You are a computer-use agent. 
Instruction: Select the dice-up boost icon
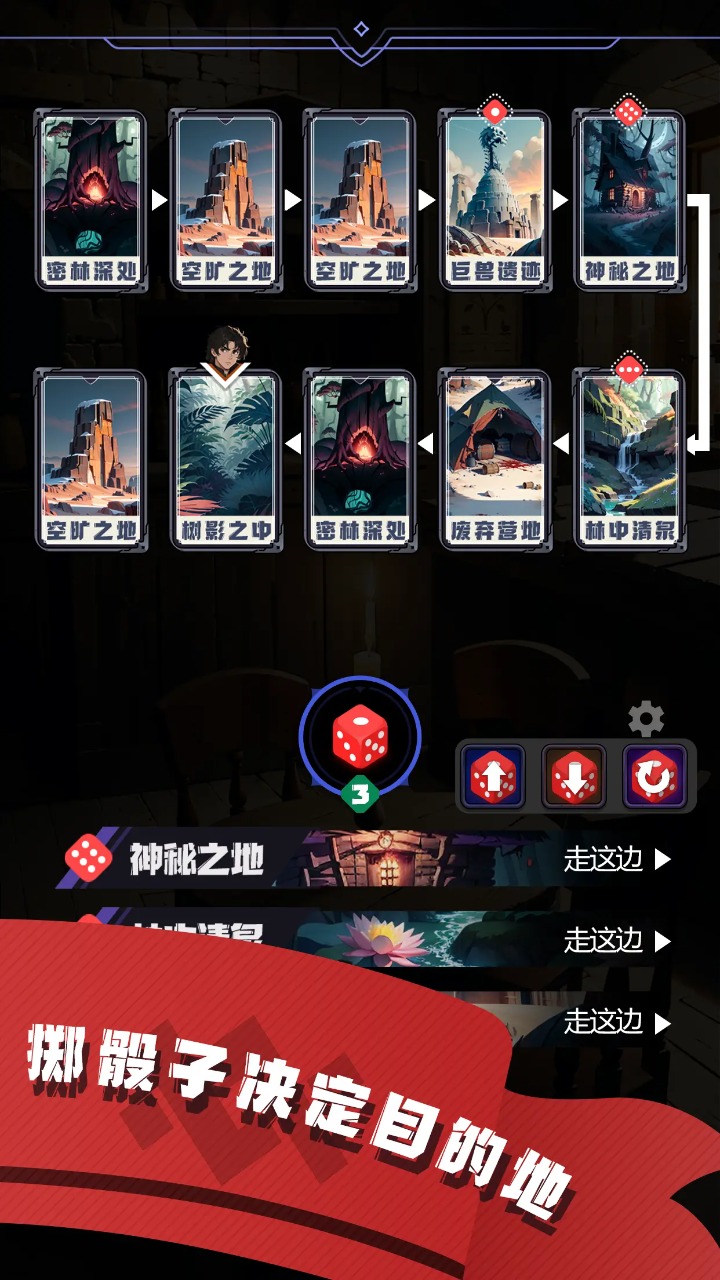(x=492, y=775)
